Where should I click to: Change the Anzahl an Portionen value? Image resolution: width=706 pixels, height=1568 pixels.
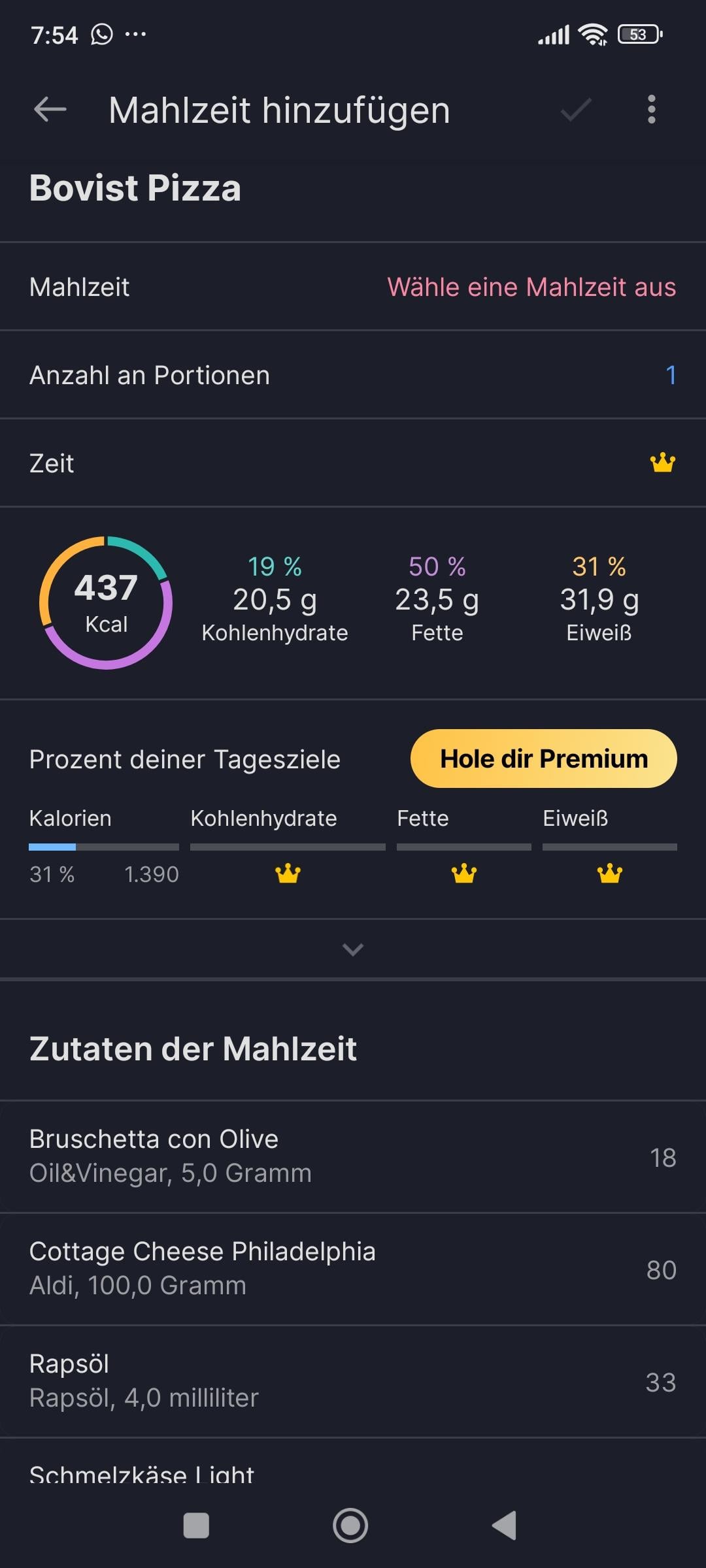coord(670,375)
